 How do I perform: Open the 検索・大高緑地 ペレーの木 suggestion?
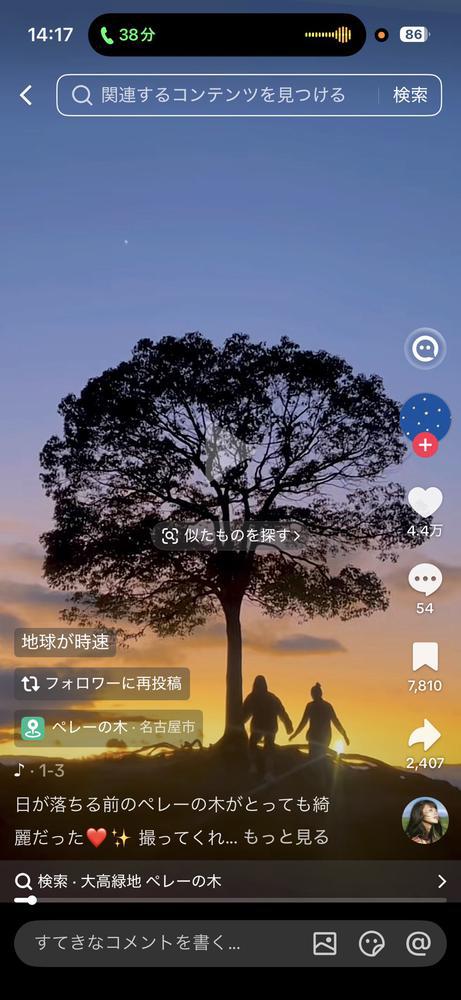[x=230, y=881]
